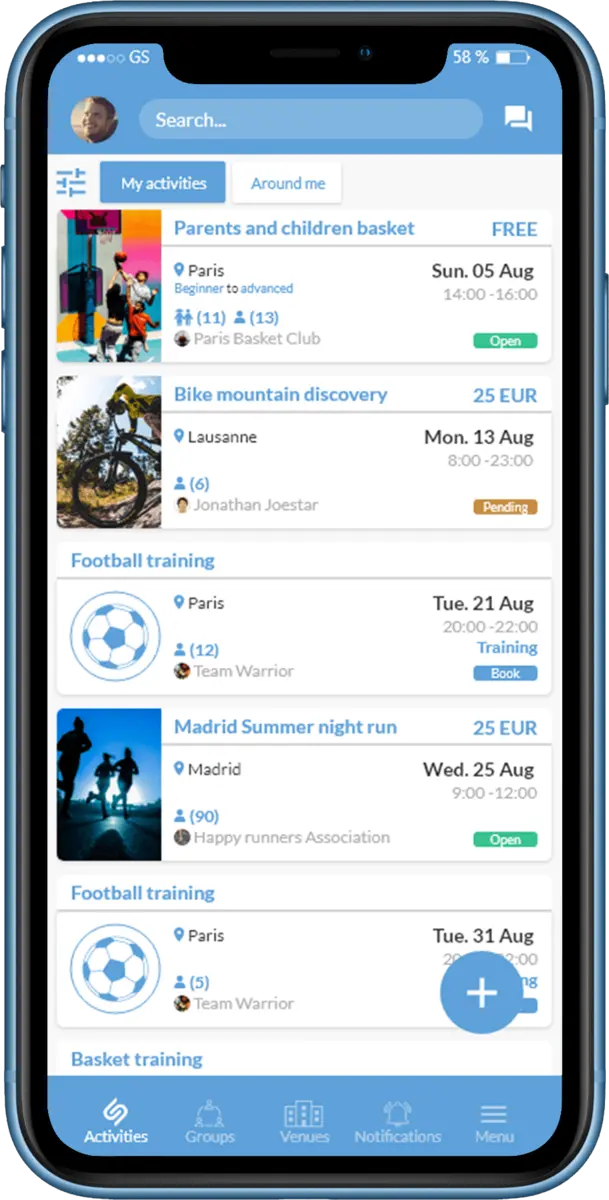Open Parents and children basket activity
The width and height of the screenshot is (609, 1200).
[x=294, y=228]
